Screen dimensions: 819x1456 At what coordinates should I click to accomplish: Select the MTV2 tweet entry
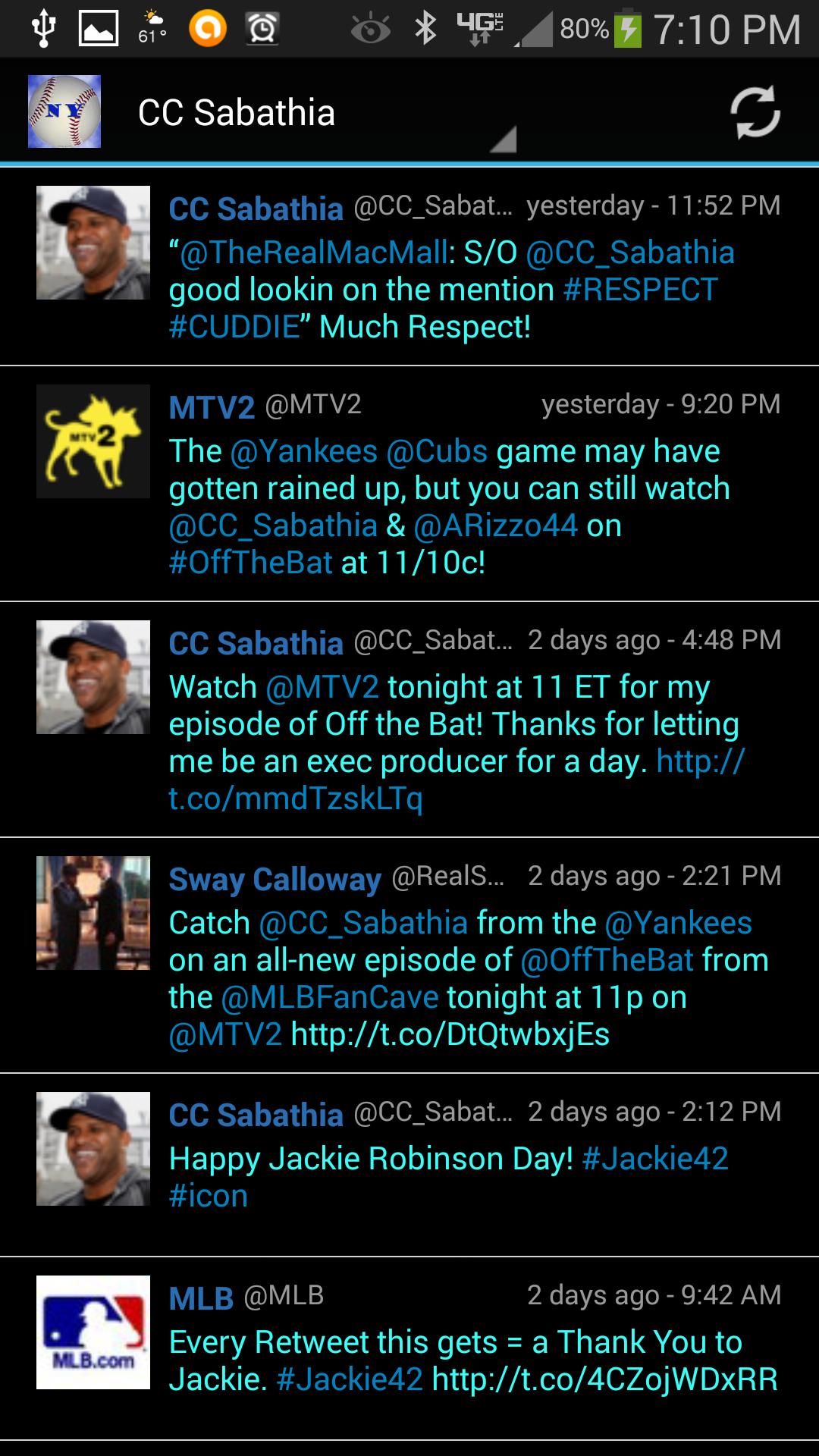tap(455, 485)
